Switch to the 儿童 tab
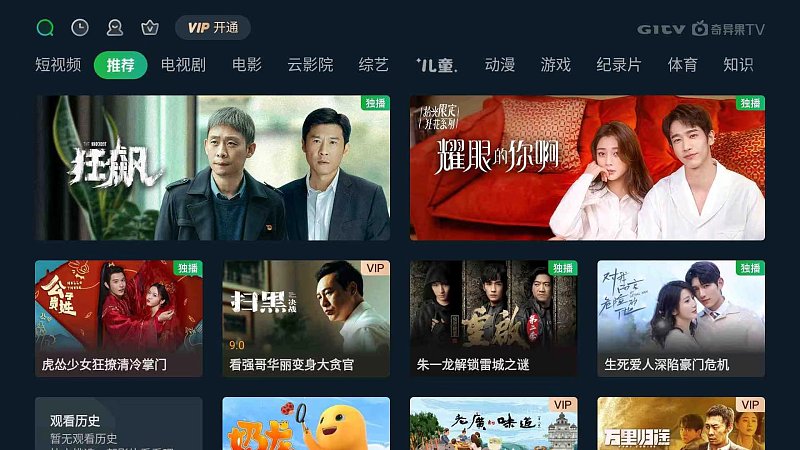The height and width of the screenshot is (450, 800). 436,65
